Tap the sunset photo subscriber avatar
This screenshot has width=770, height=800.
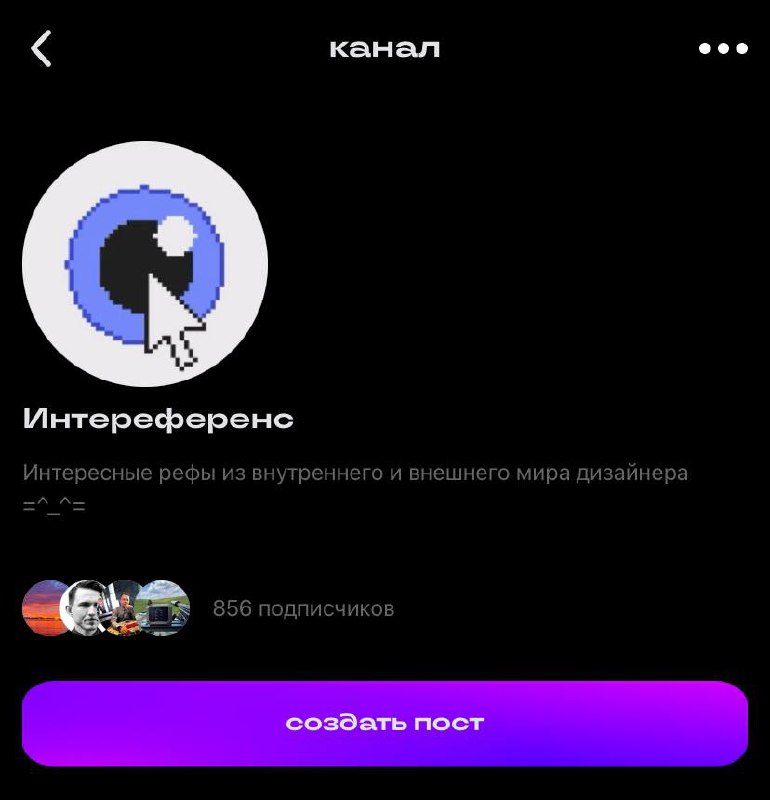pos(45,608)
